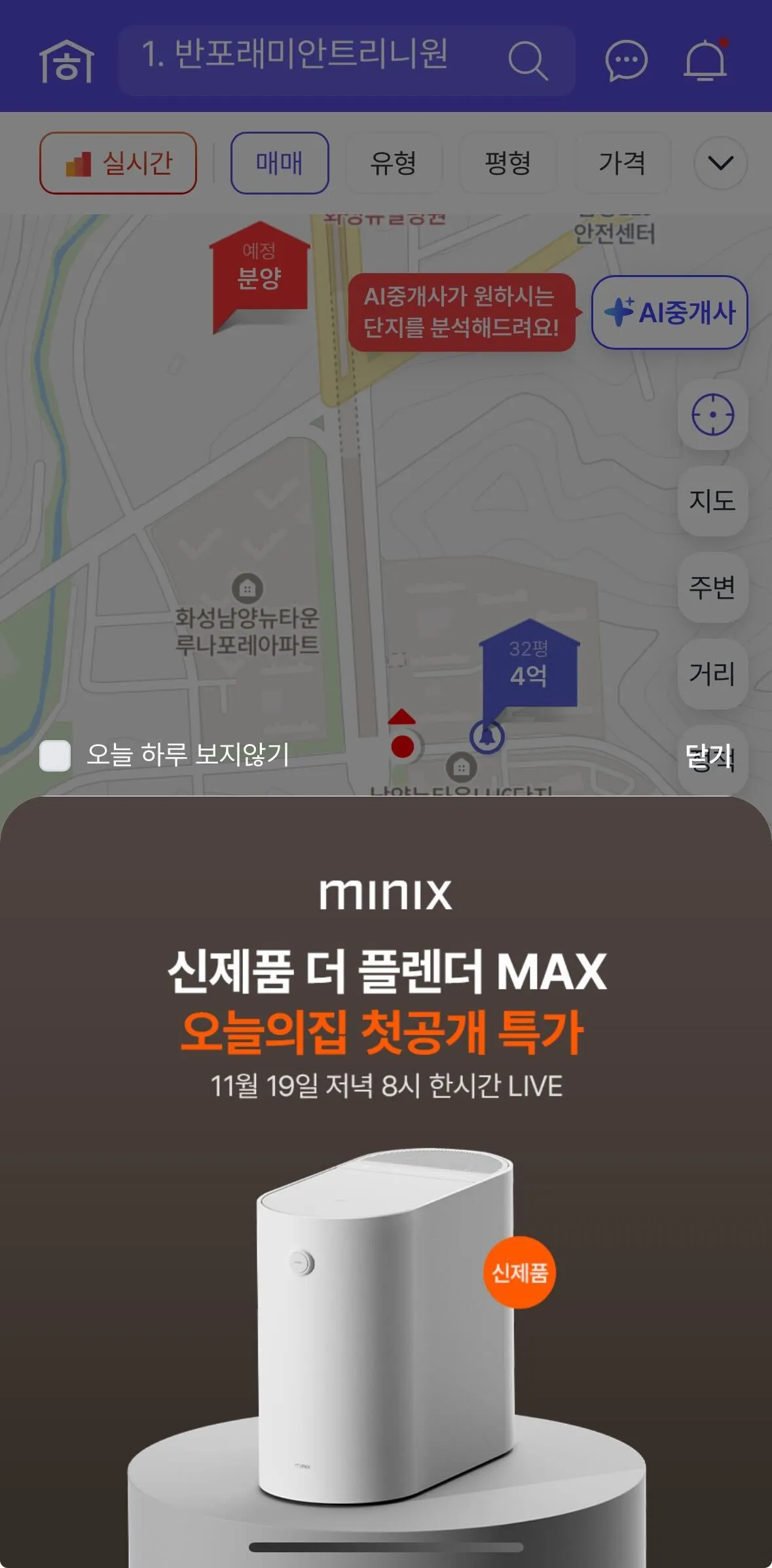Viewport: 772px width, 1568px height.
Task: Expand more filters with the chevron
Action: [x=720, y=163]
